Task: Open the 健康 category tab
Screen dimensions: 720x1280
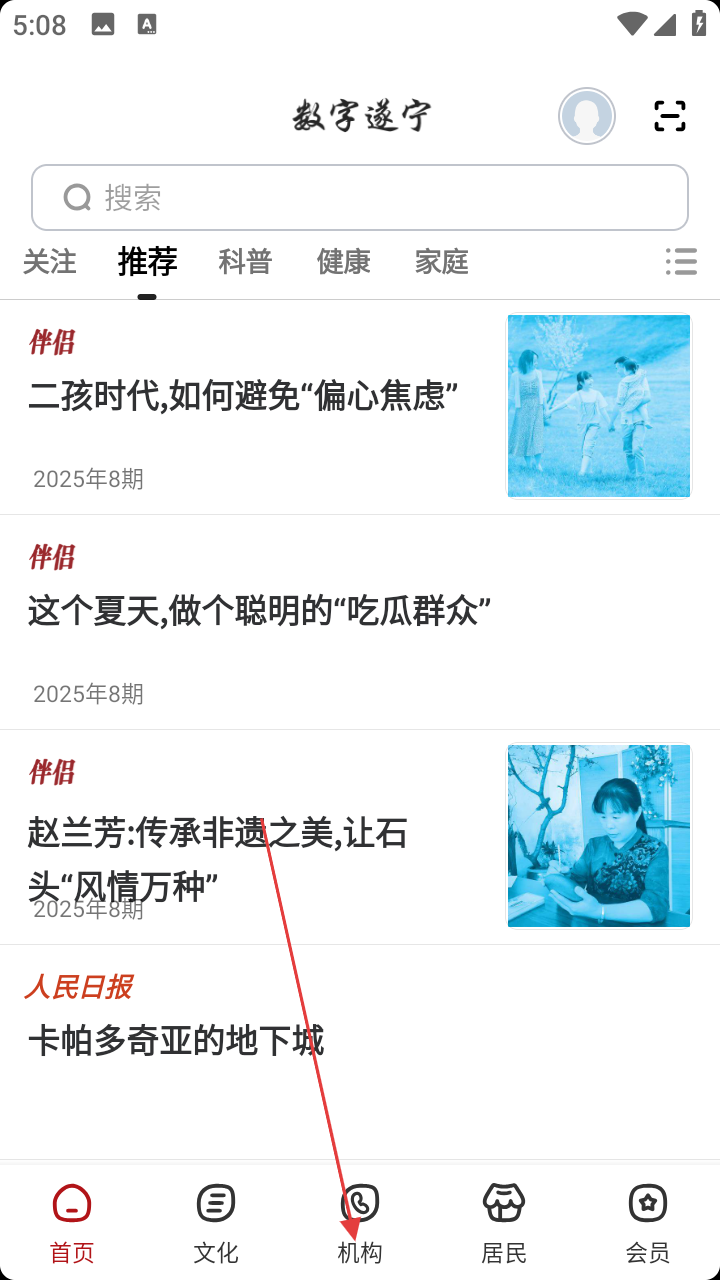Action: coord(343,262)
